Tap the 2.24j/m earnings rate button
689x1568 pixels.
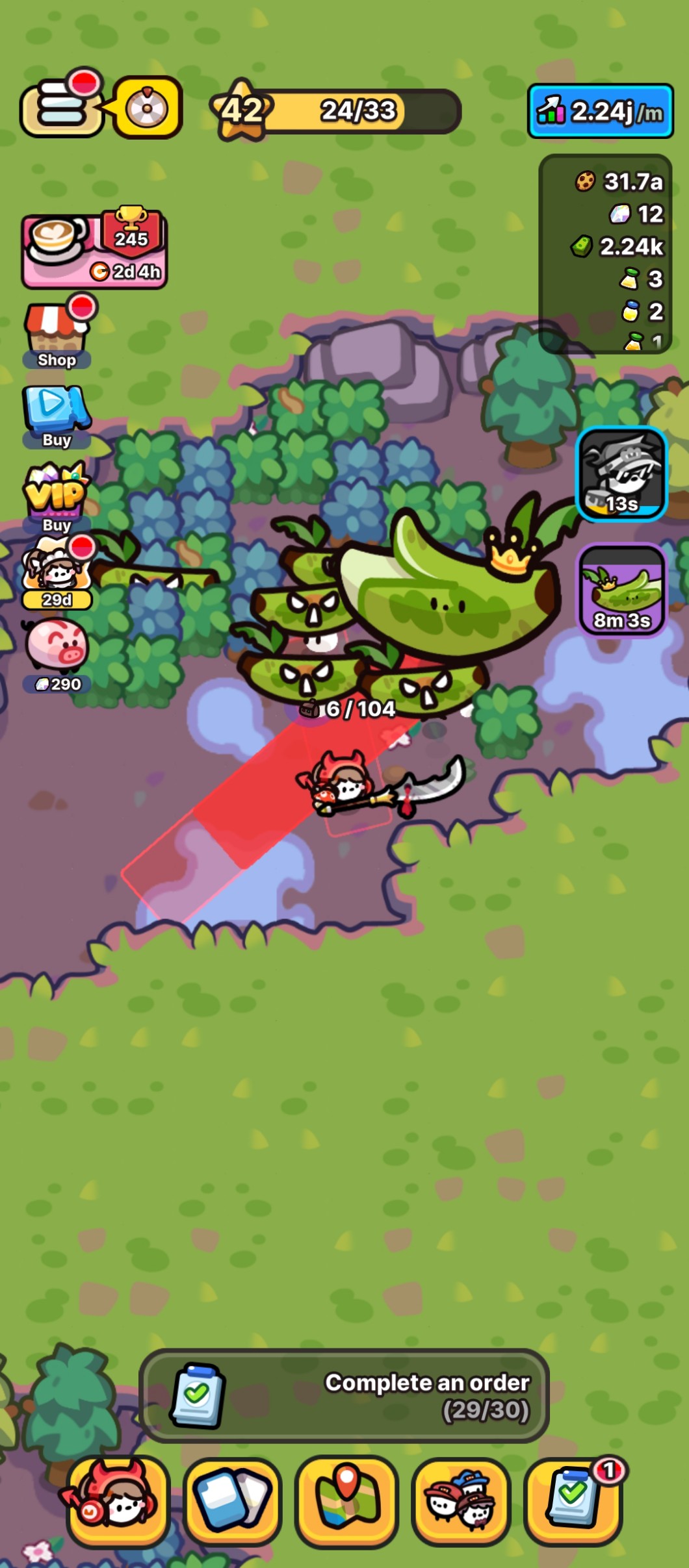click(599, 112)
